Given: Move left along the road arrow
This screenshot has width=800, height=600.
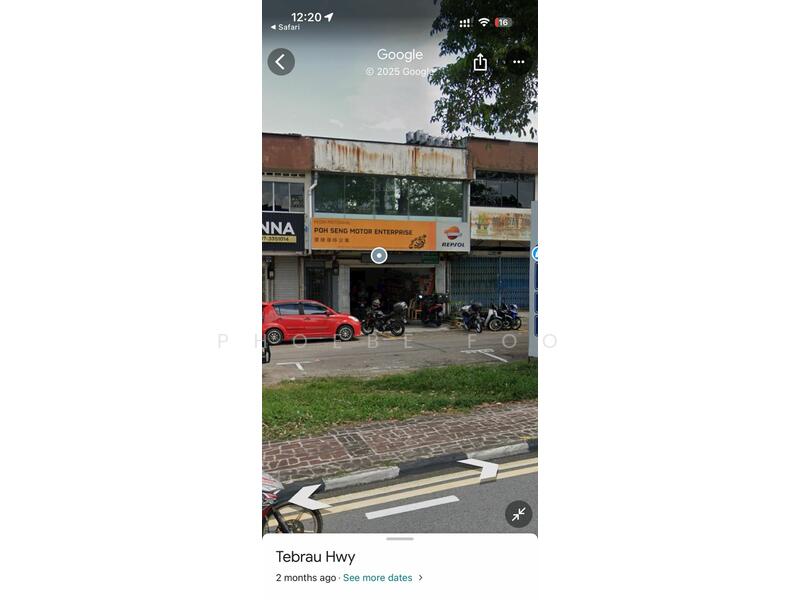Looking at the screenshot, I should click(304, 497).
